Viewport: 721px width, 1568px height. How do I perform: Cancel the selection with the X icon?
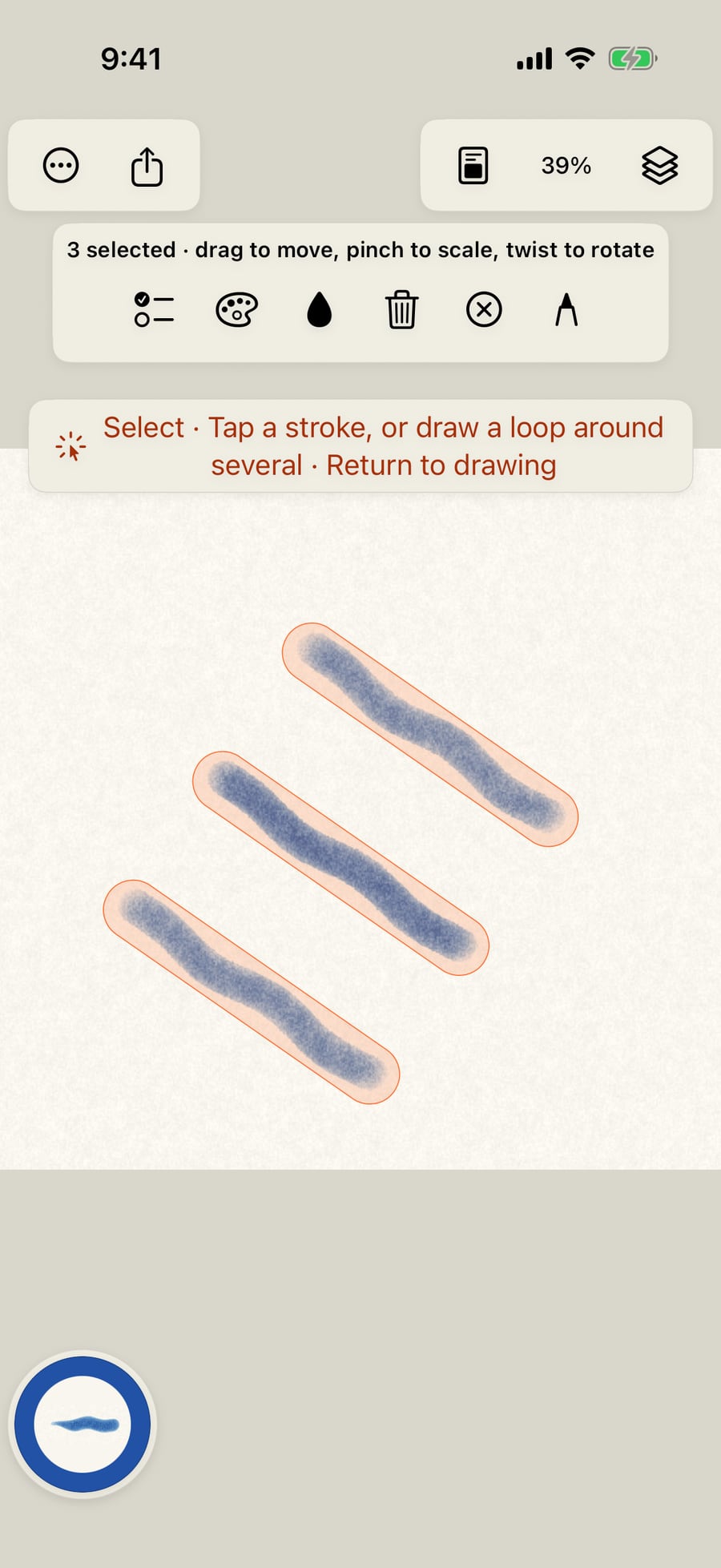pyautogui.click(x=484, y=310)
